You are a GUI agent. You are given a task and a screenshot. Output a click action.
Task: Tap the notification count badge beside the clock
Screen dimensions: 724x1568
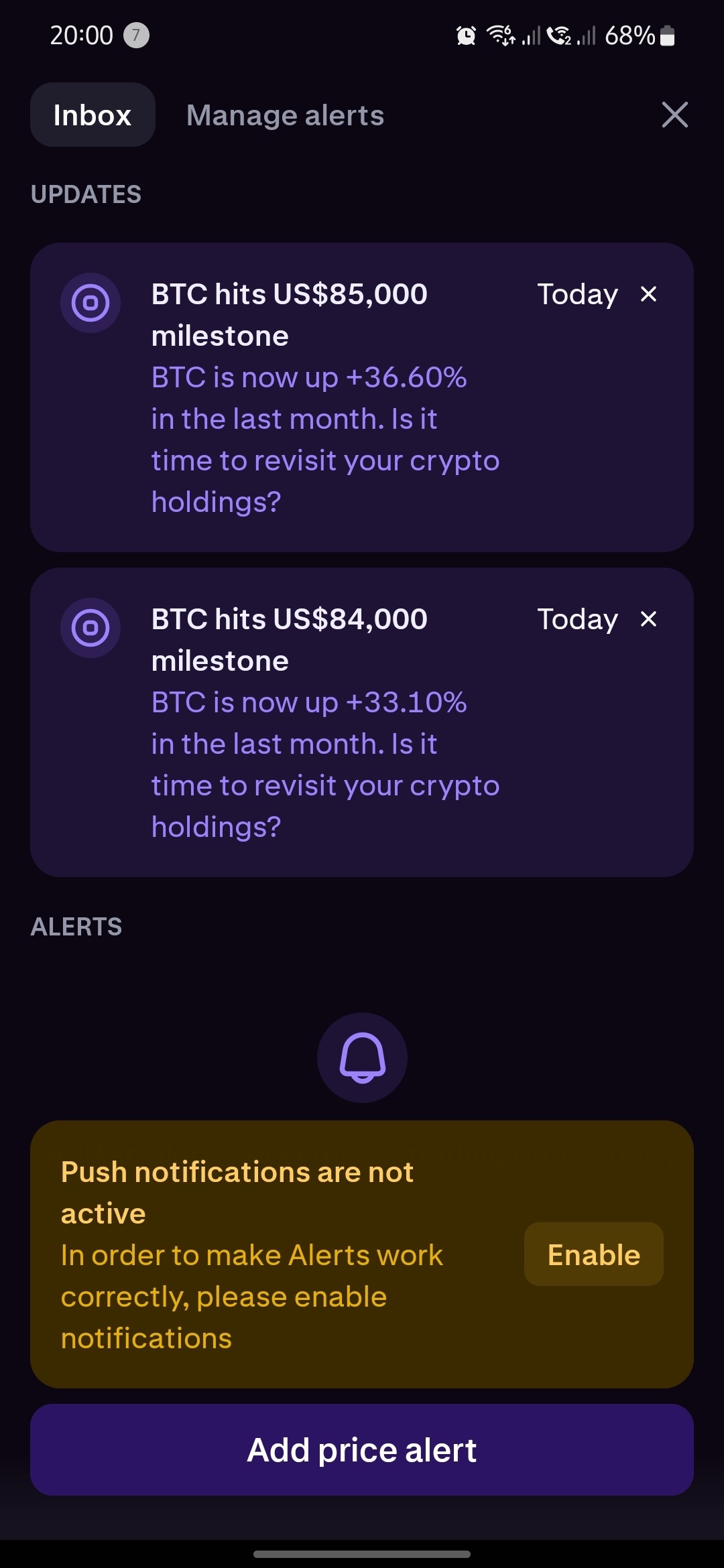click(x=136, y=35)
